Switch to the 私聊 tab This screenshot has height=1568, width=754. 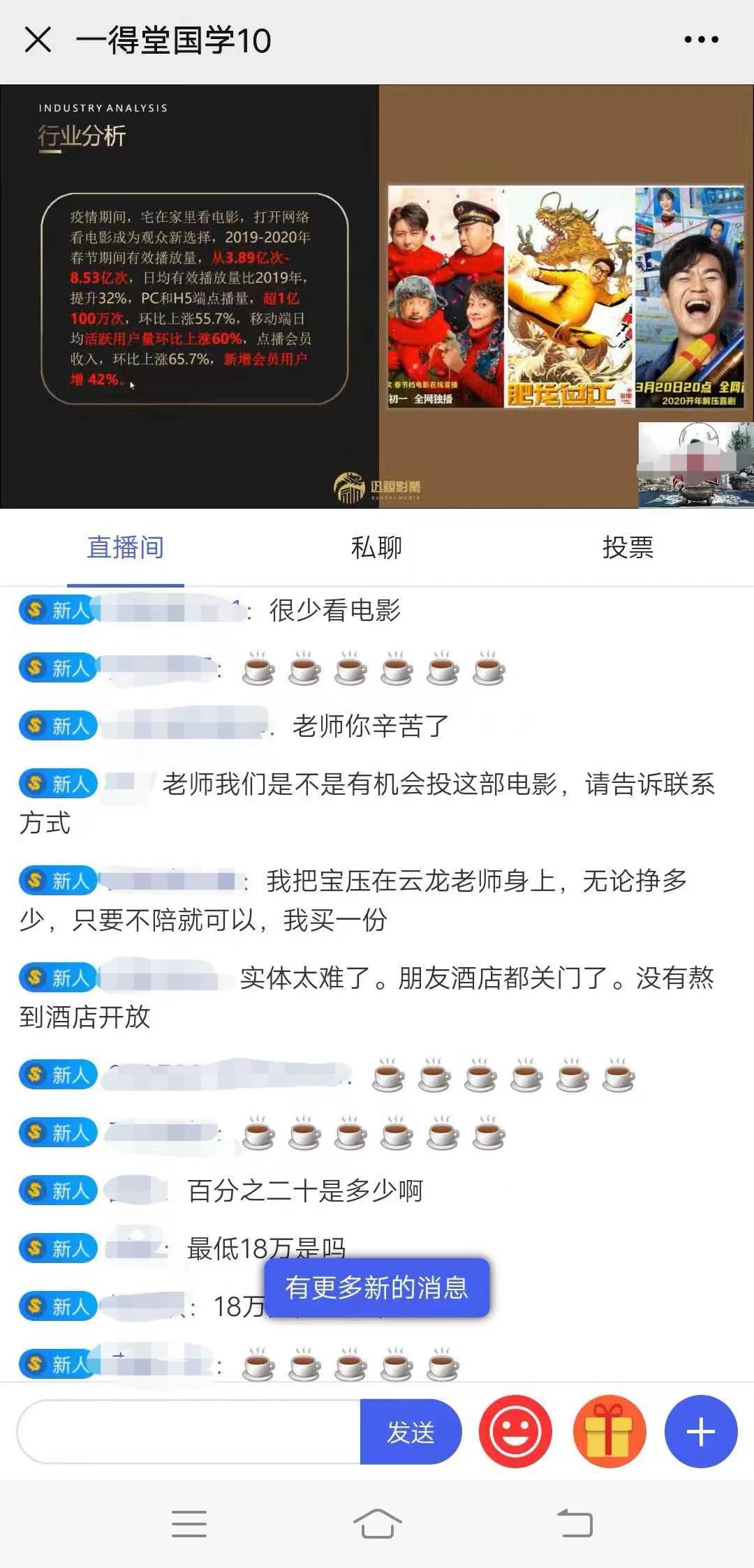tap(376, 548)
